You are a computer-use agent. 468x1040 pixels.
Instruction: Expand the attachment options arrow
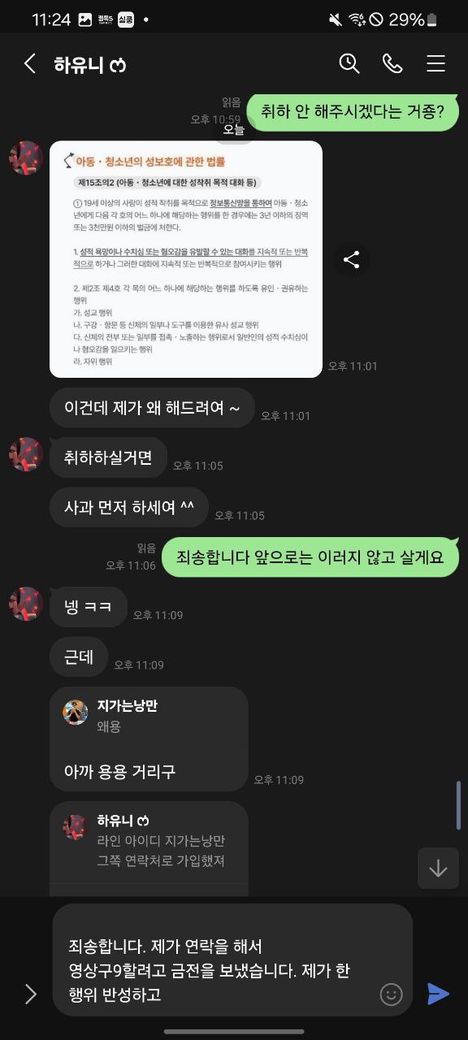point(30,994)
